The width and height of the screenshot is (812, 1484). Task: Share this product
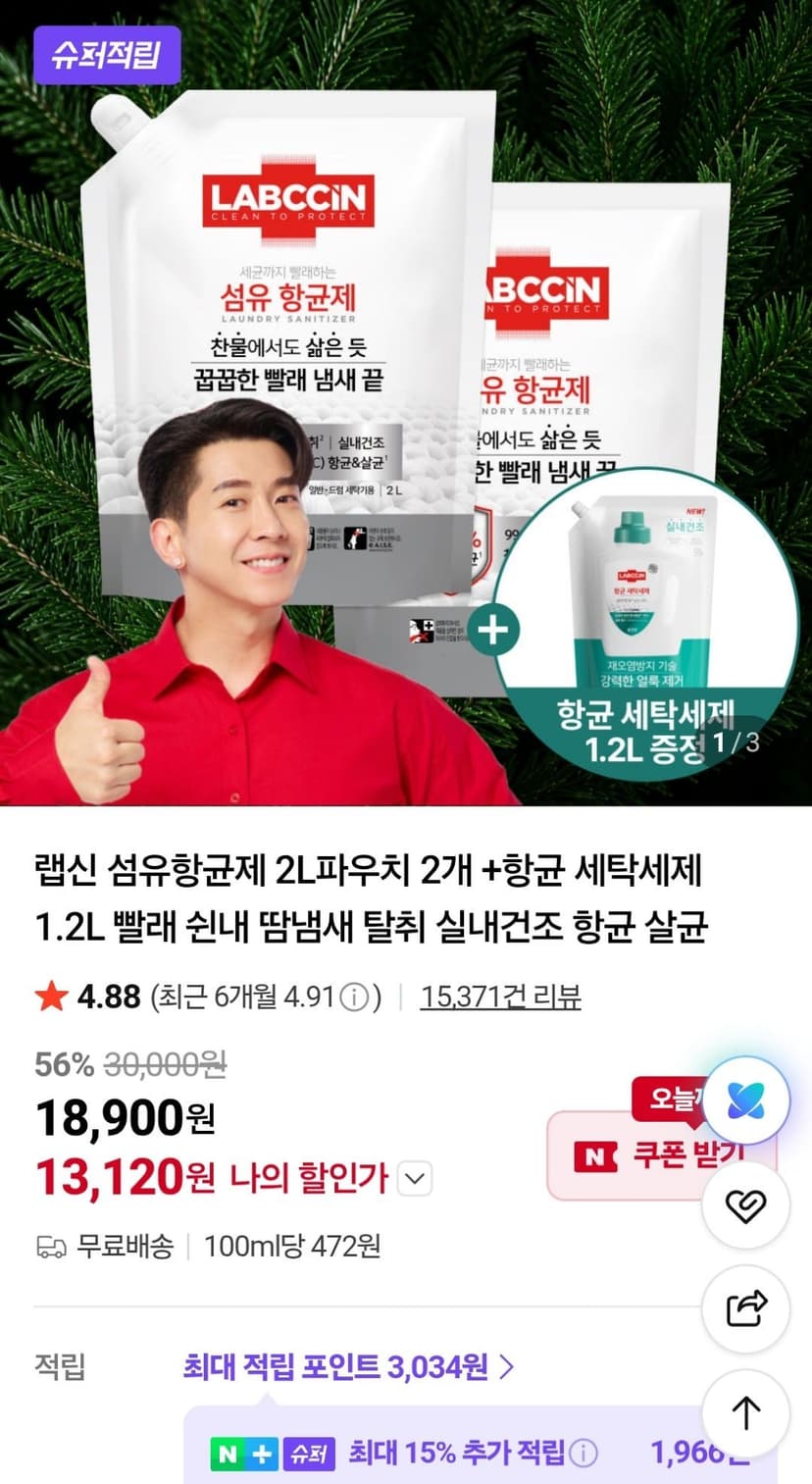pos(747,1308)
